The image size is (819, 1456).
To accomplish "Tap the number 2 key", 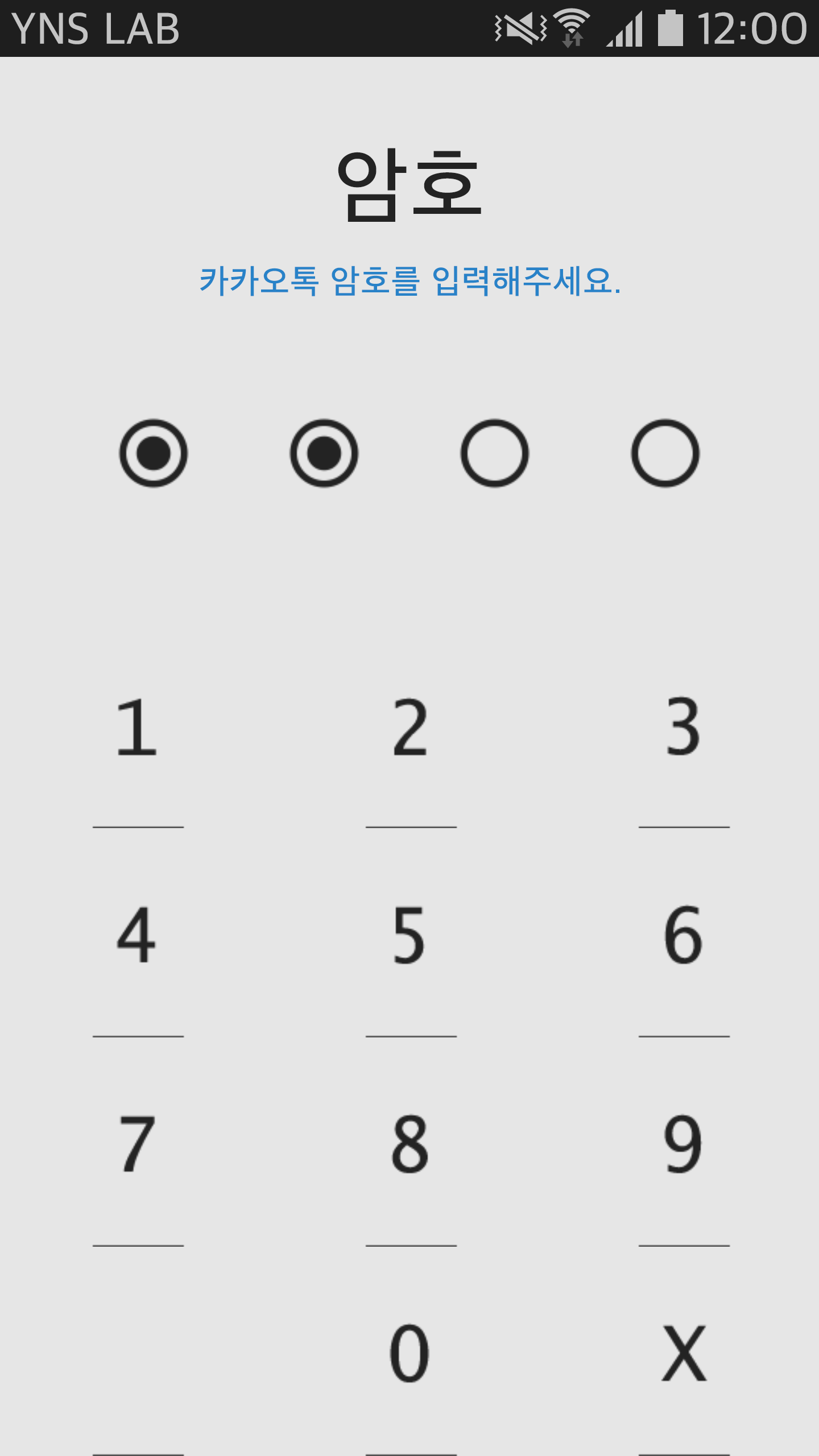I will 410,728.
